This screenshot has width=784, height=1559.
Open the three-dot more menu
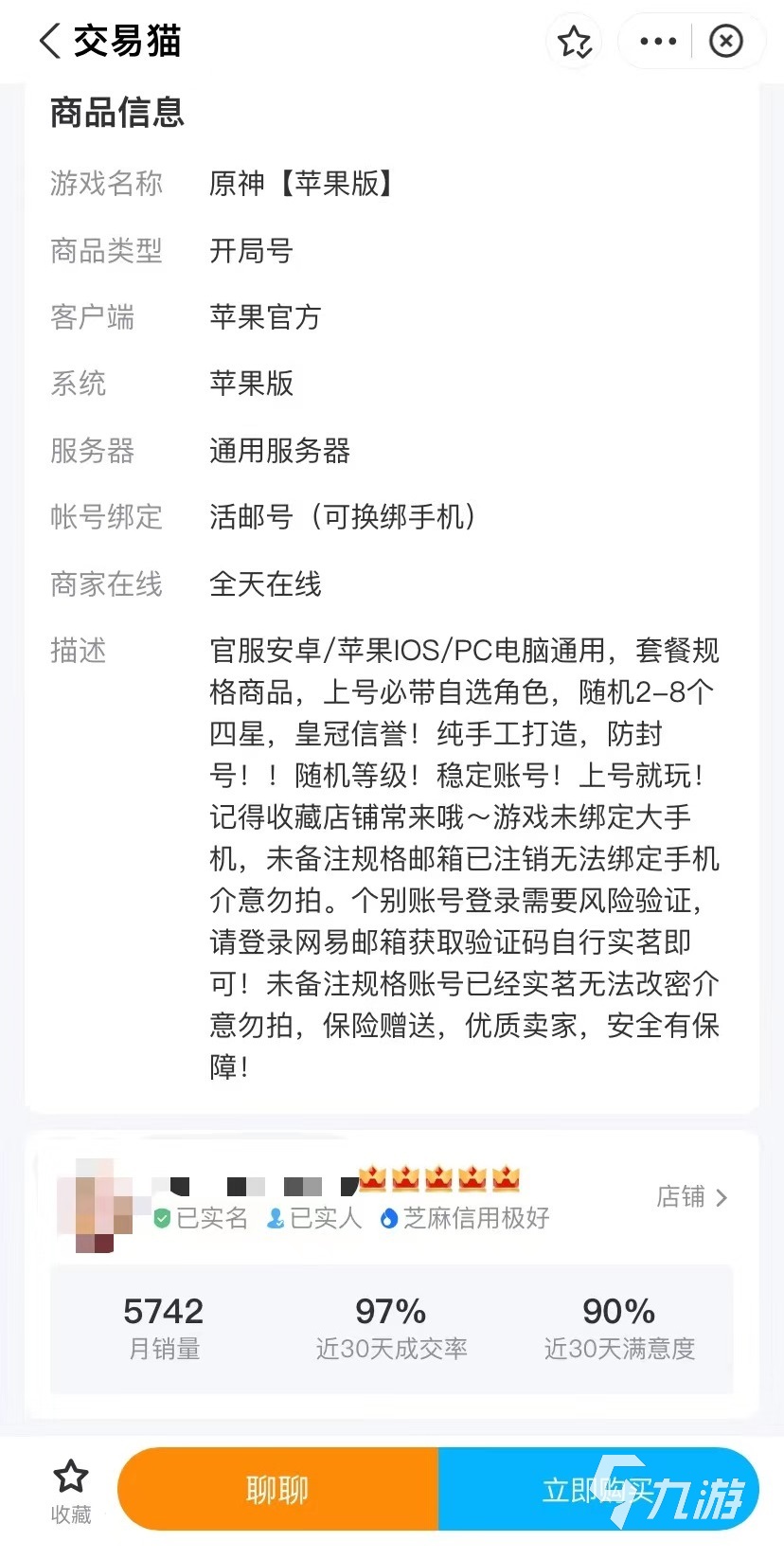coord(658,42)
